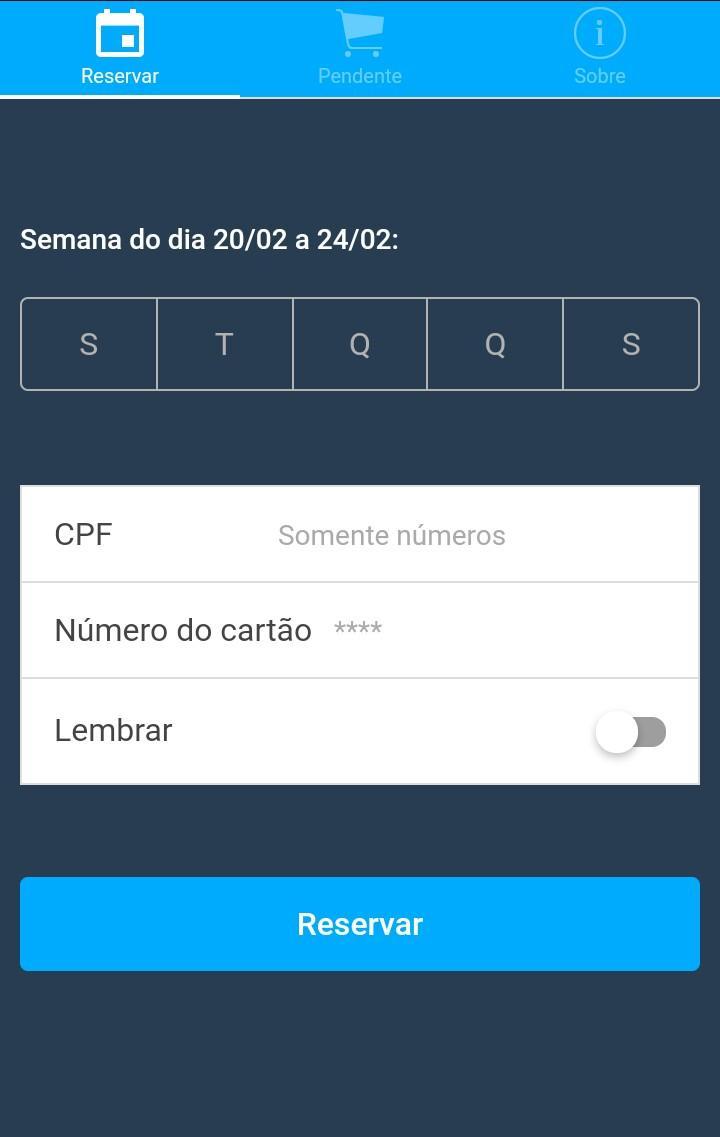720x1137 pixels.
Task: Switch to the Pendente tab
Action: (359, 48)
